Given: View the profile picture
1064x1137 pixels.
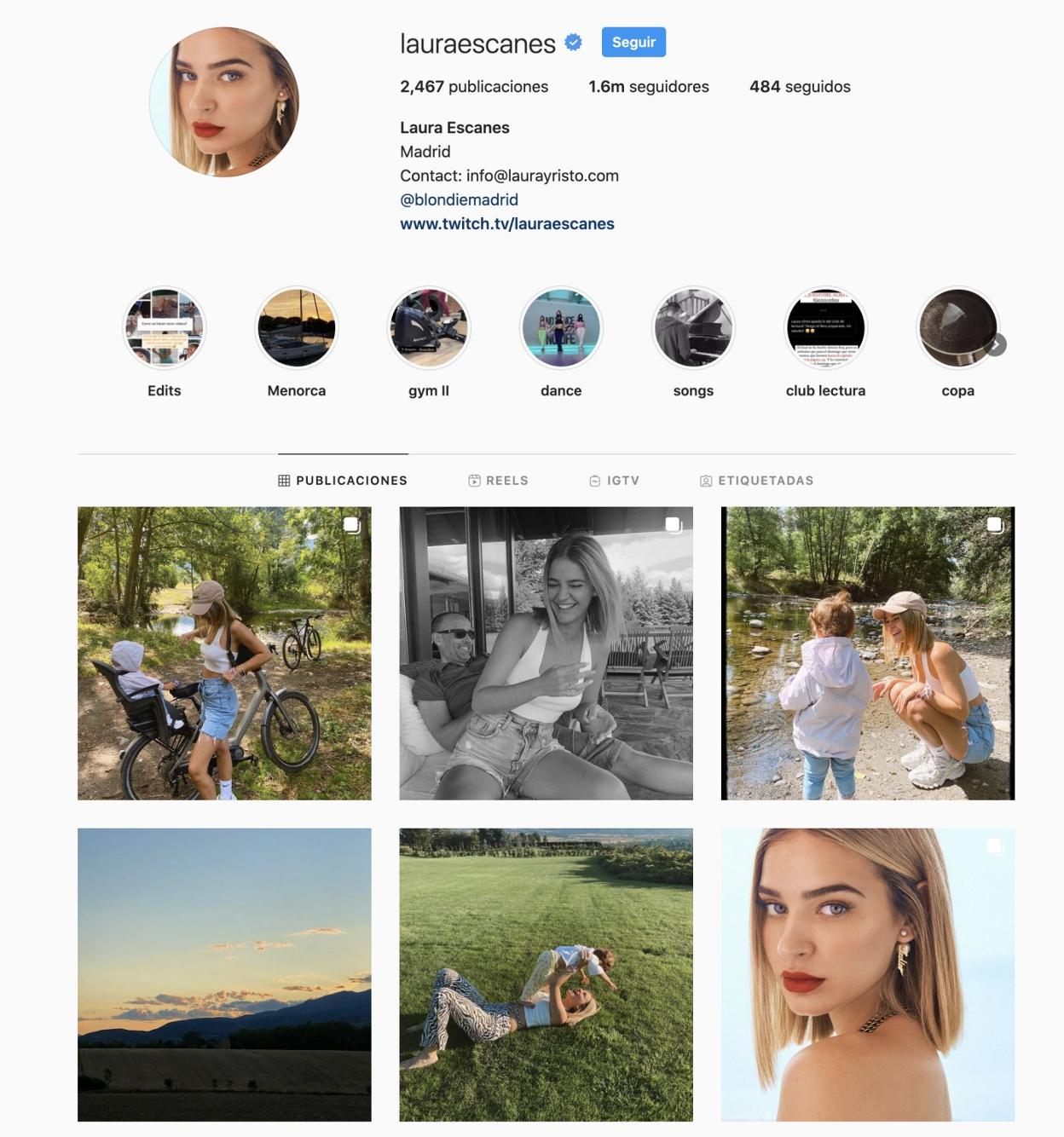Looking at the screenshot, I should [x=224, y=102].
